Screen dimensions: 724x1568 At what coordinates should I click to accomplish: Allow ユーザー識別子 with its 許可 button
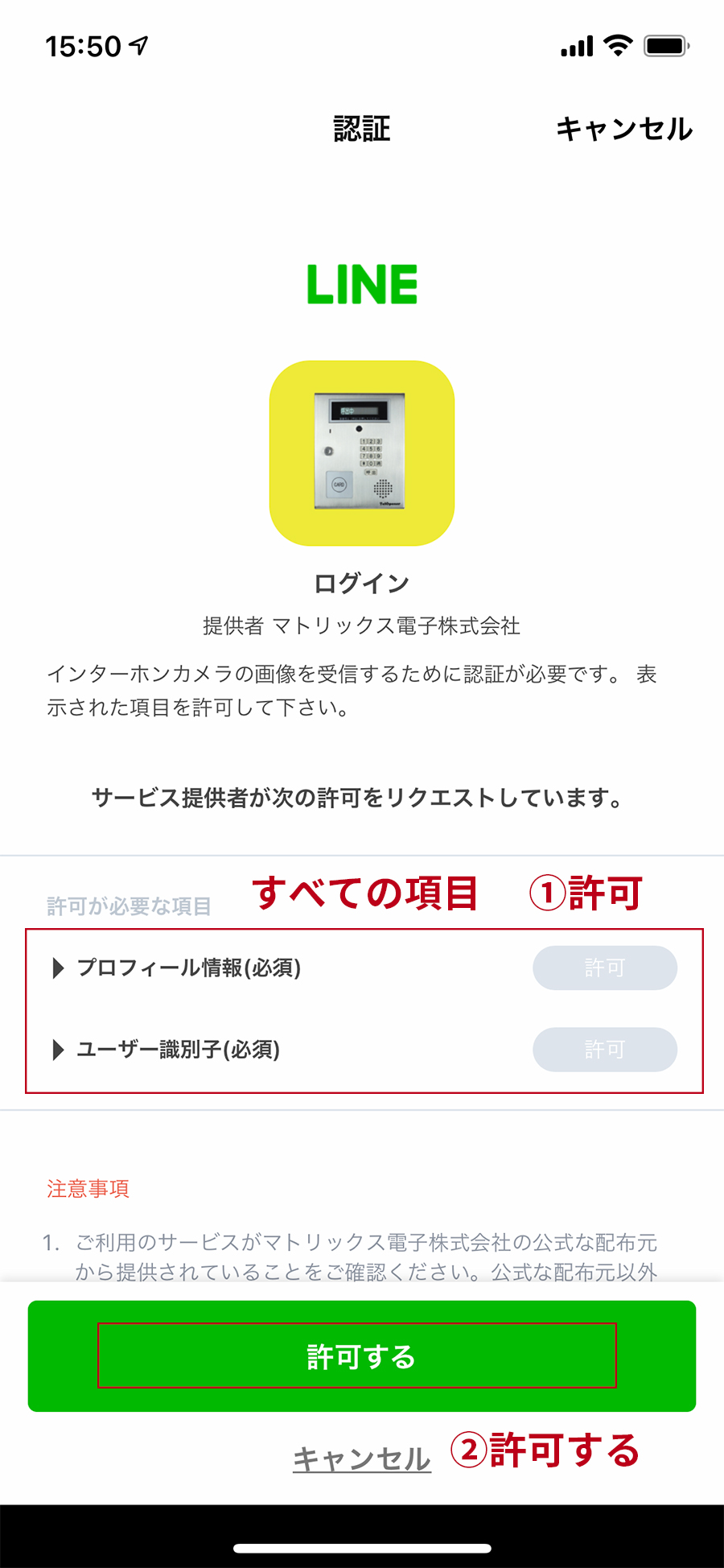point(604,1050)
